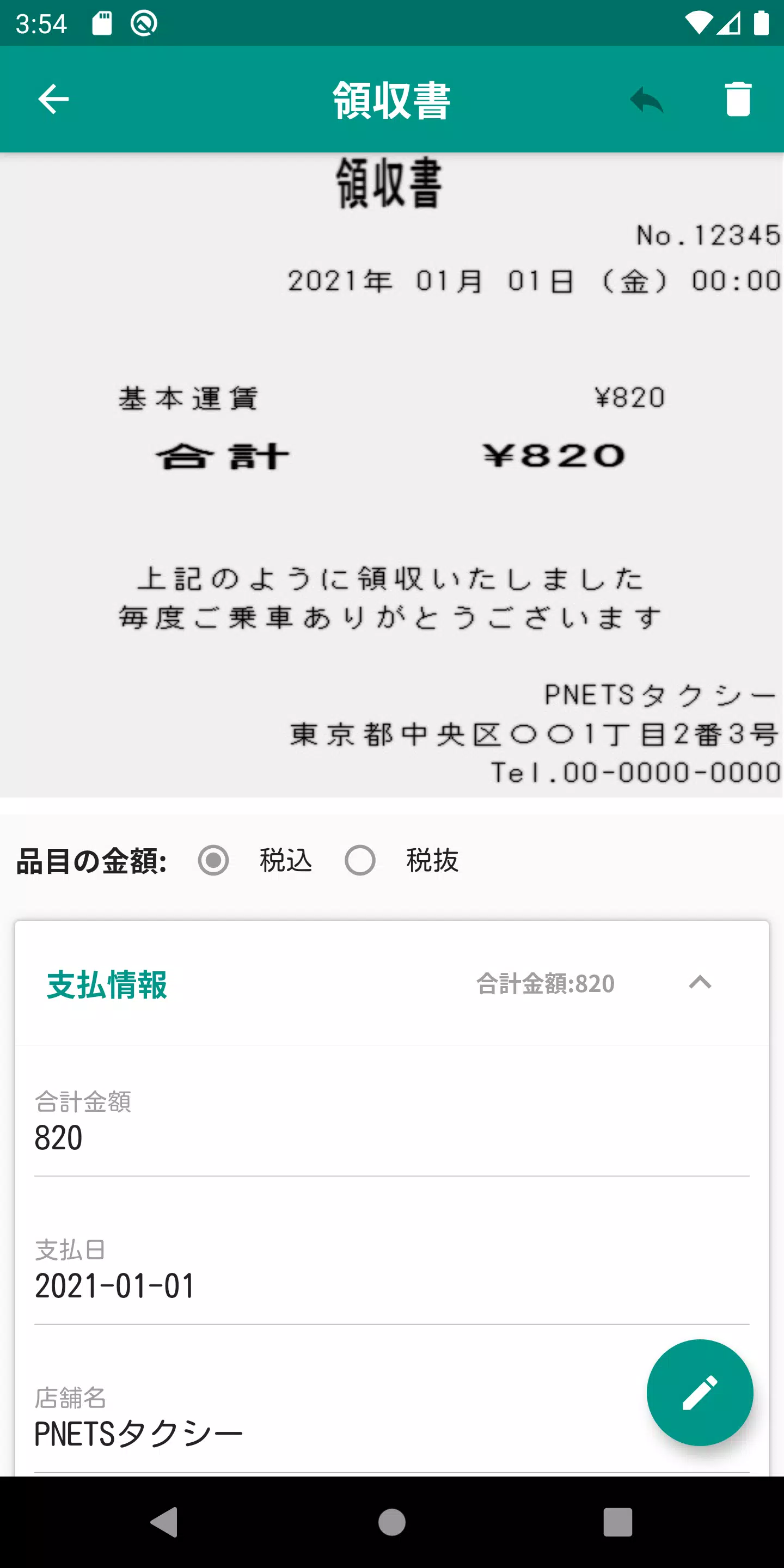Viewport: 784px width, 1568px height.
Task: Open the receipt image preview
Action: tap(392, 475)
